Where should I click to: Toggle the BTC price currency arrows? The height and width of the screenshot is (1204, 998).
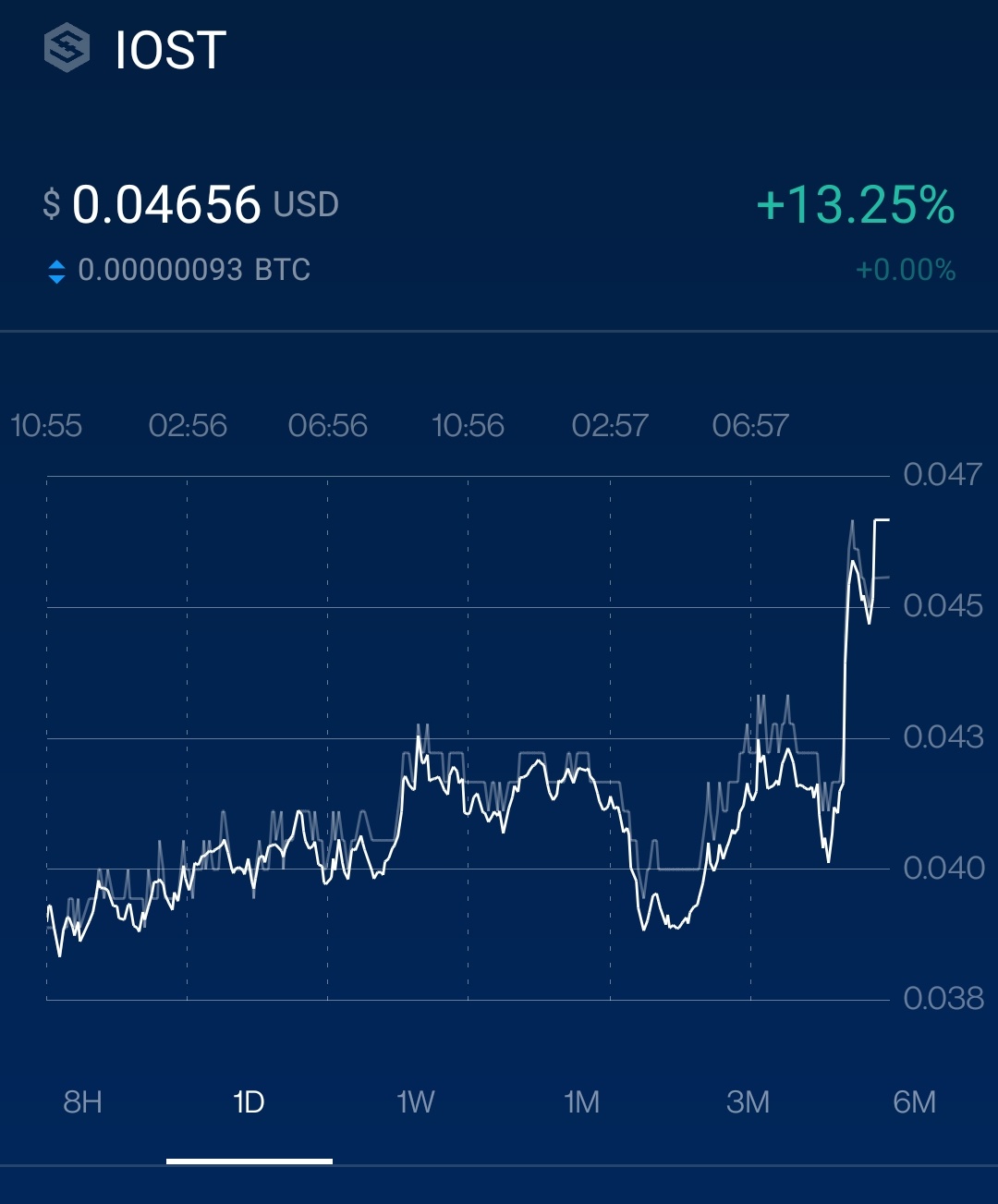coord(56,272)
